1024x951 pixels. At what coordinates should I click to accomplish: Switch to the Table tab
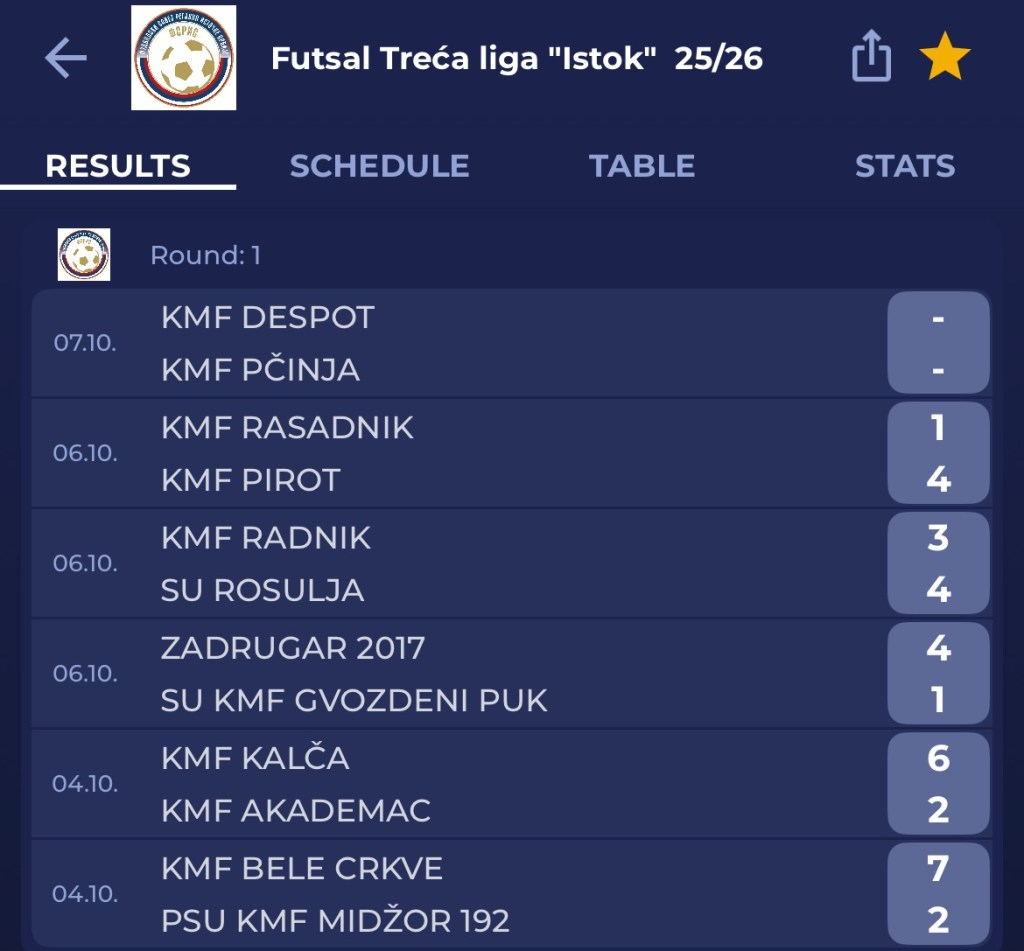(x=641, y=166)
